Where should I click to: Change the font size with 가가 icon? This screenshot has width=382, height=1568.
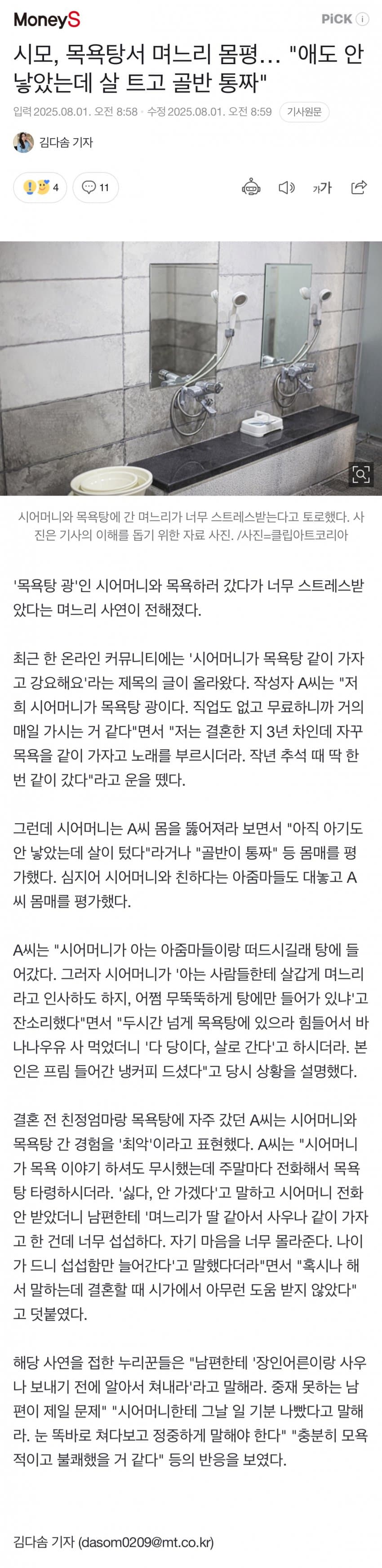pos(322,188)
